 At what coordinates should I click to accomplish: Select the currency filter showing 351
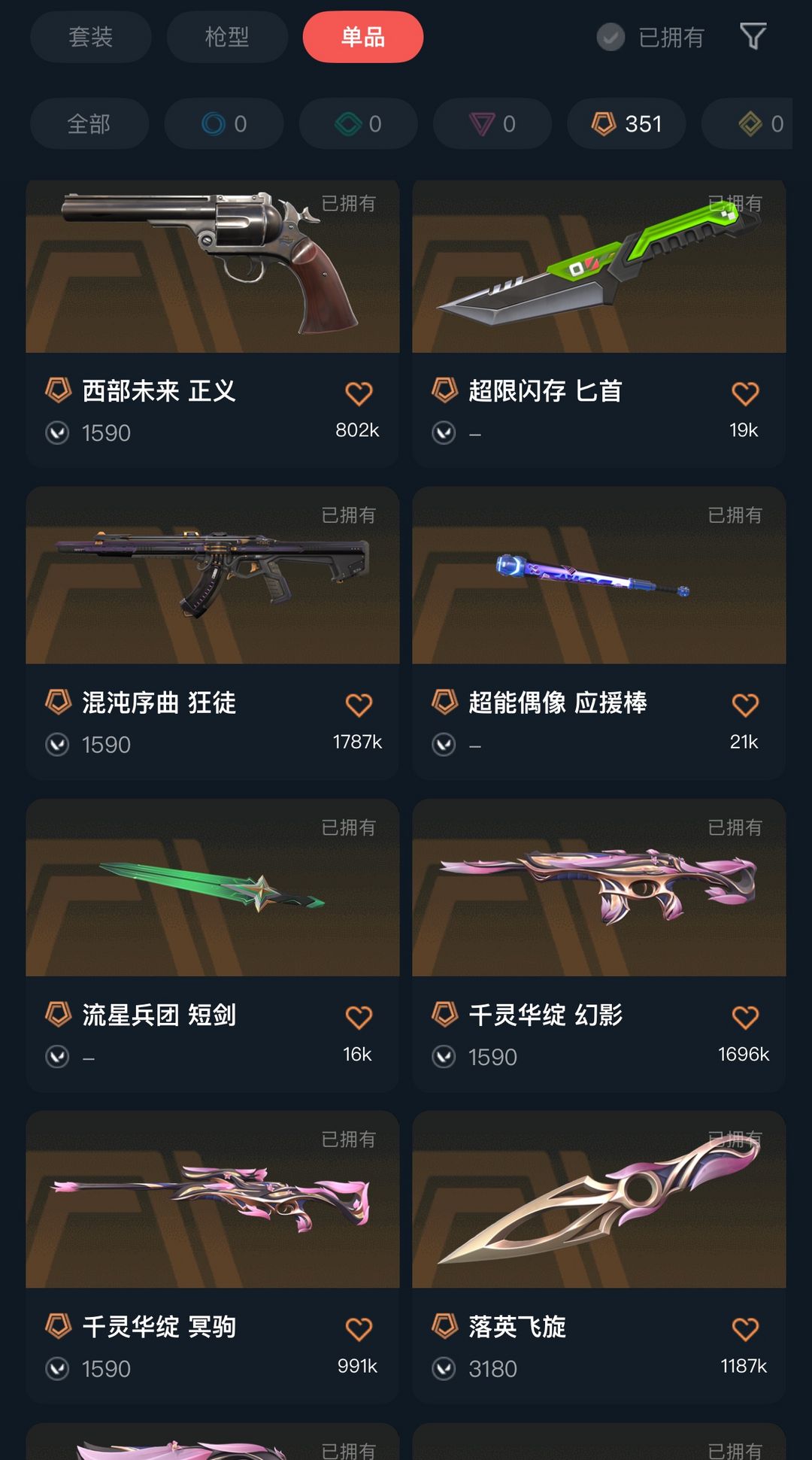[626, 123]
